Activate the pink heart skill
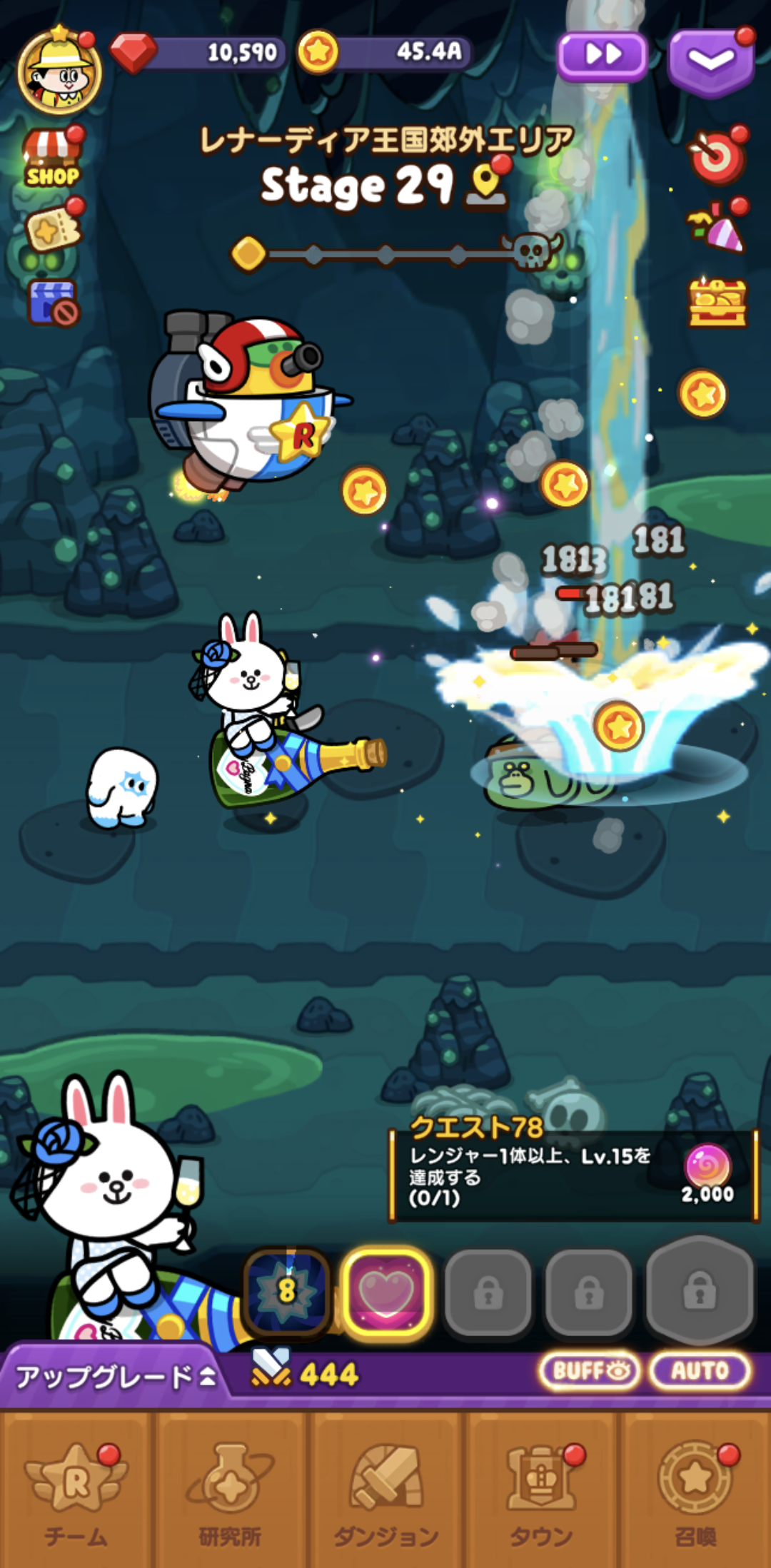Screen dimensions: 771x1568 [386, 1293]
